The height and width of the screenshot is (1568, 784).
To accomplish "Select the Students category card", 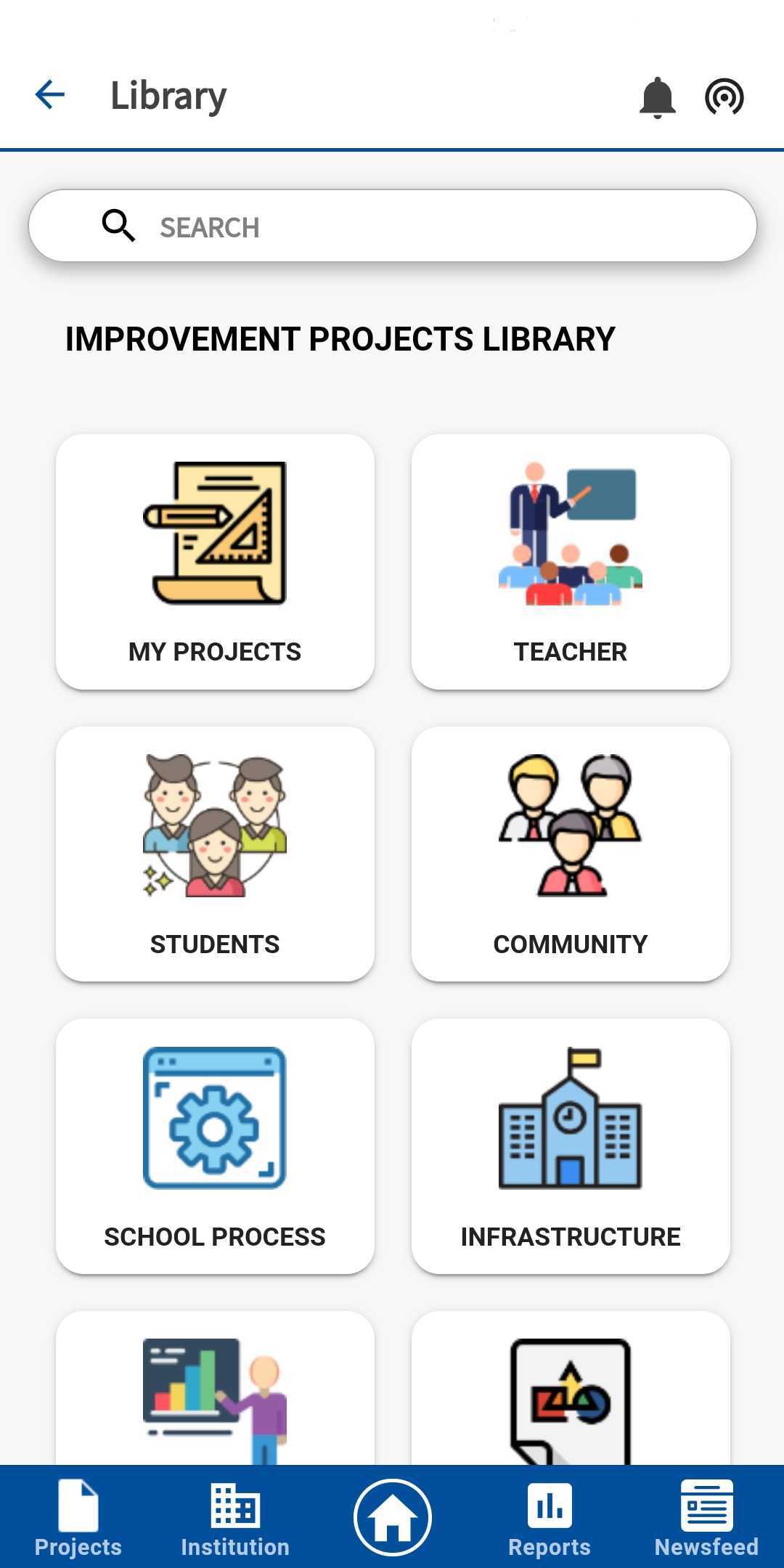I will coord(215,854).
